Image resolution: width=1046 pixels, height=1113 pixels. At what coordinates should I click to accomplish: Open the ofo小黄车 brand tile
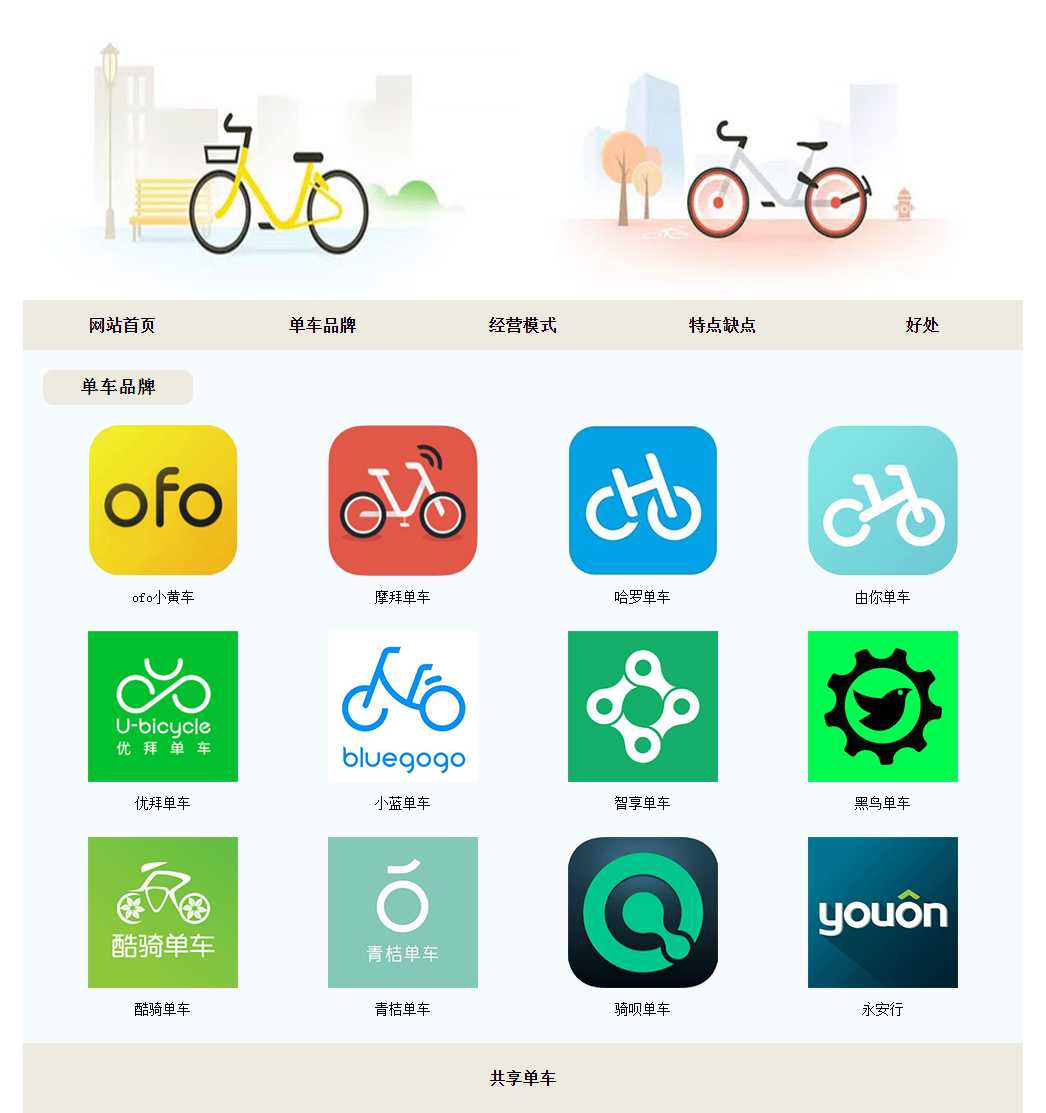(x=163, y=500)
